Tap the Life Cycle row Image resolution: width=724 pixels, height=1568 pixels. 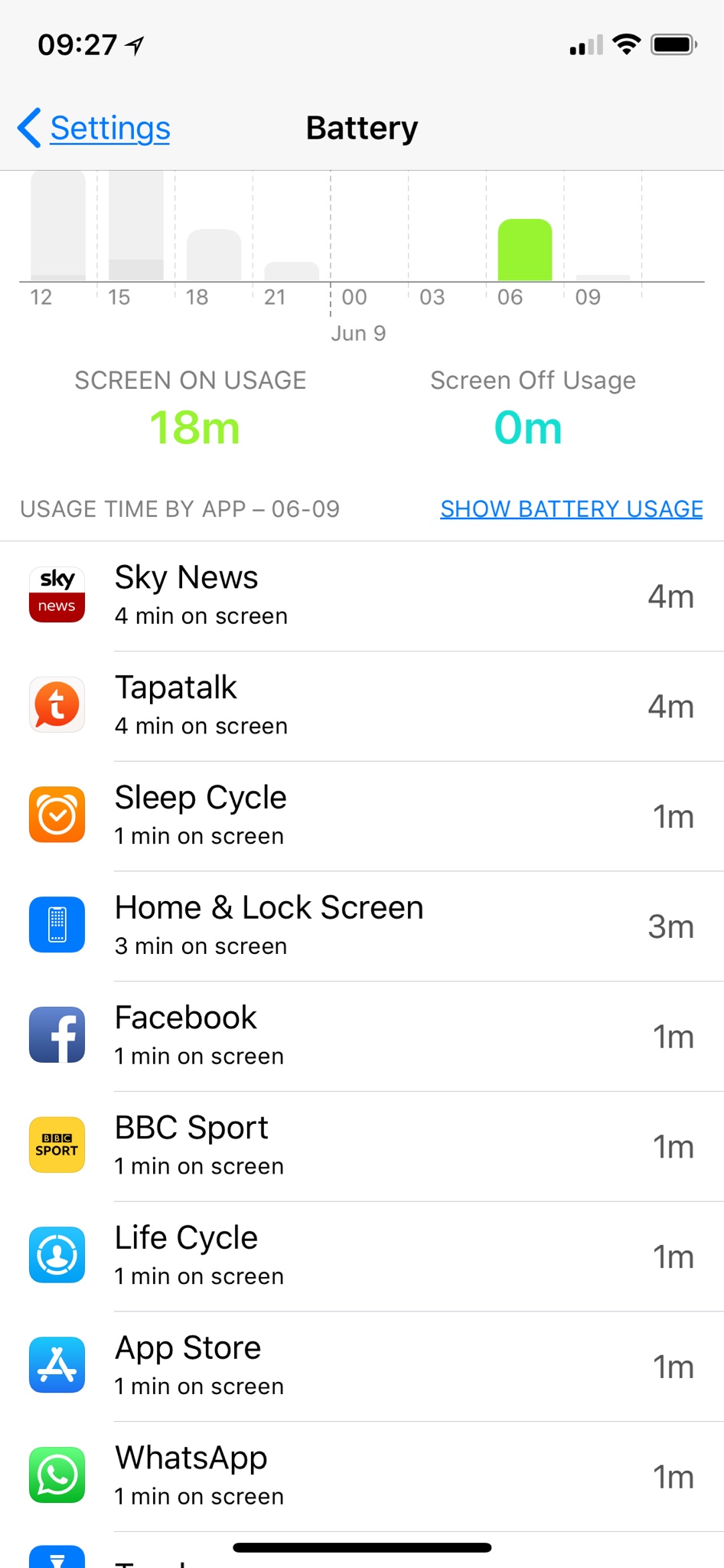[362, 1256]
